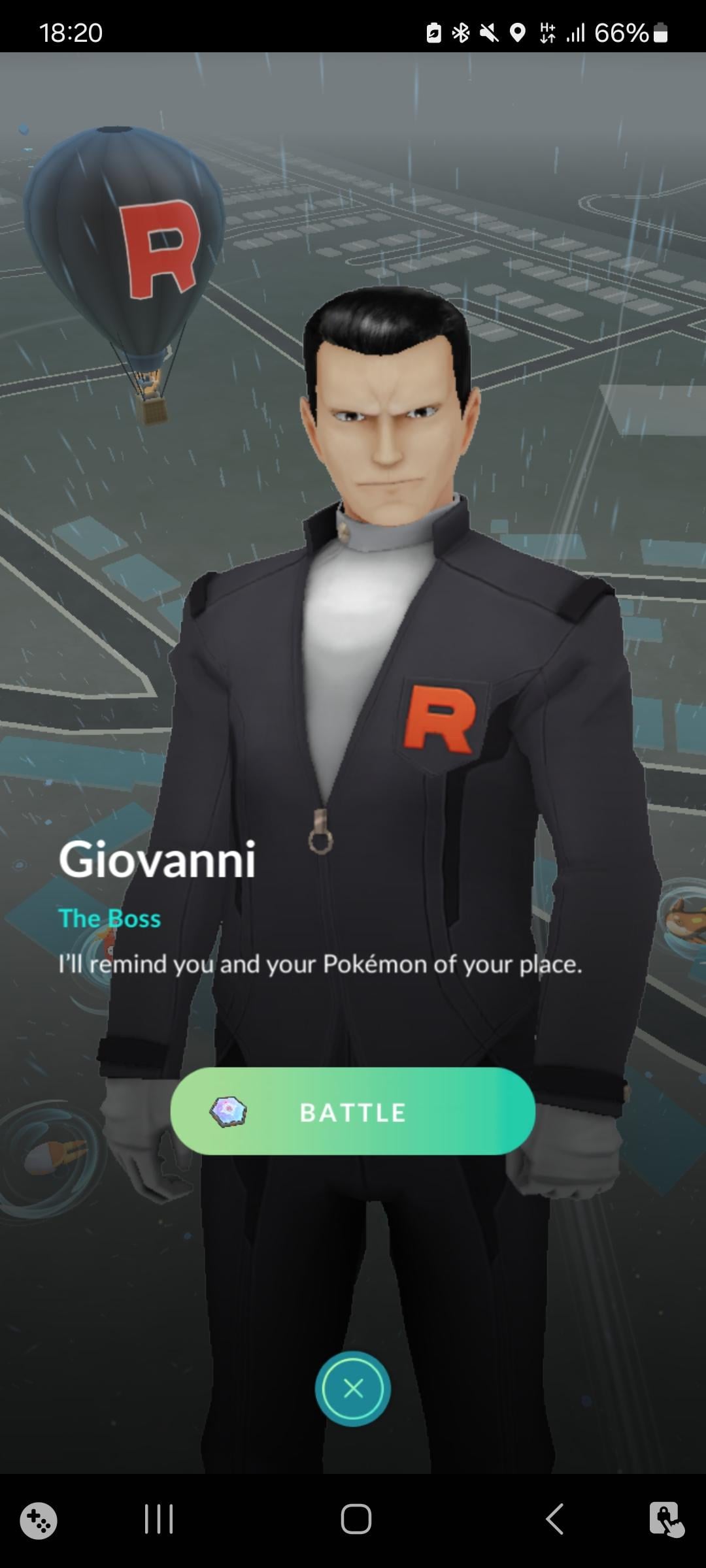Start the battle with Giovanni
This screenshot has width=706, height=1568.
[353, 1112]
